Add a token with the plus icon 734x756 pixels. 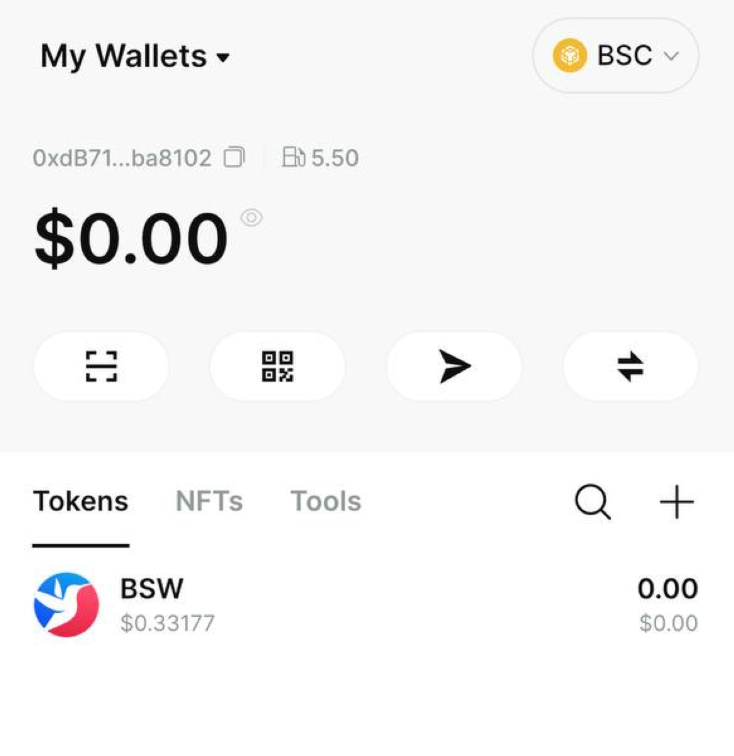coord(677,502)
